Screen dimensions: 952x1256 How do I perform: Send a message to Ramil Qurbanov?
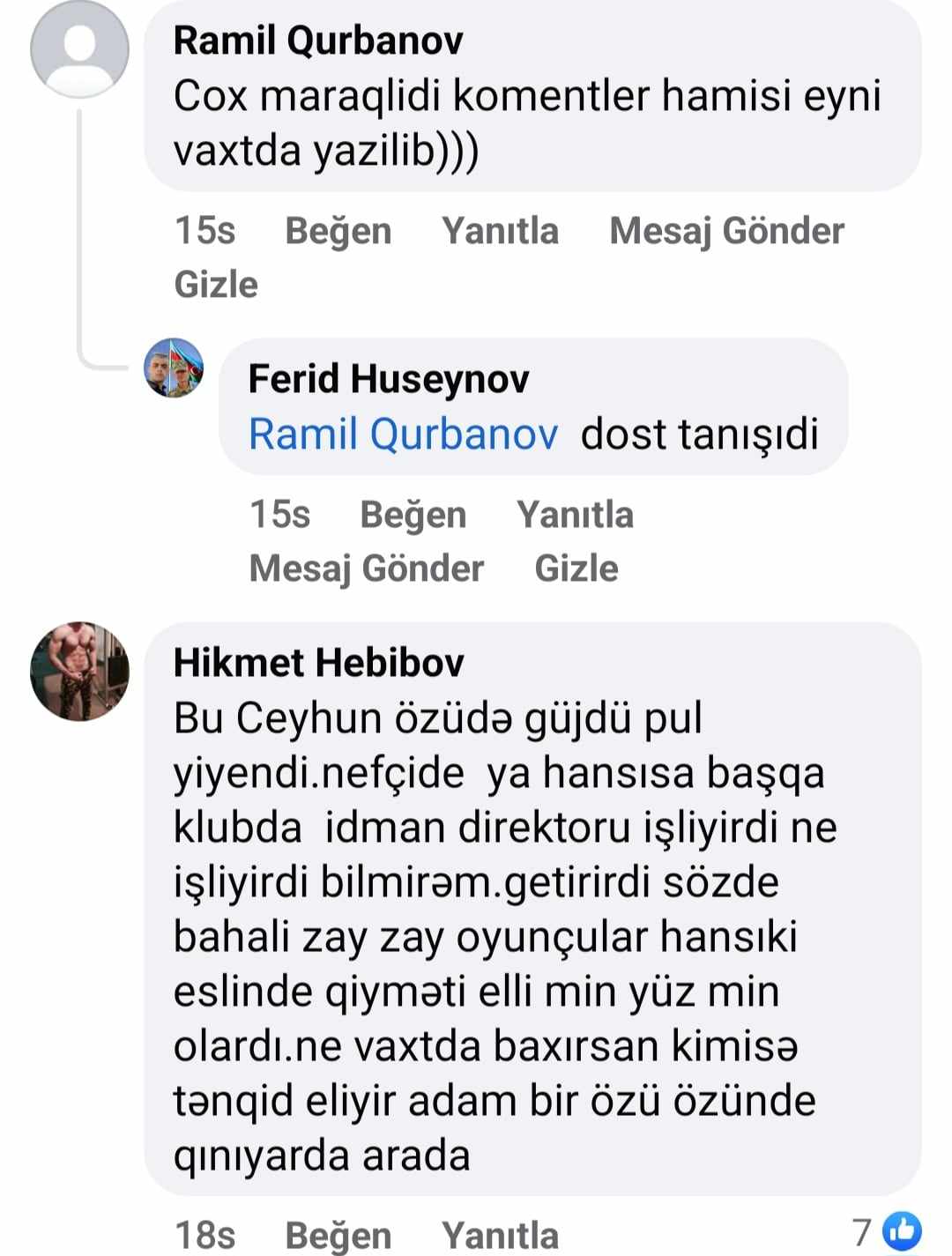point(726,231)
